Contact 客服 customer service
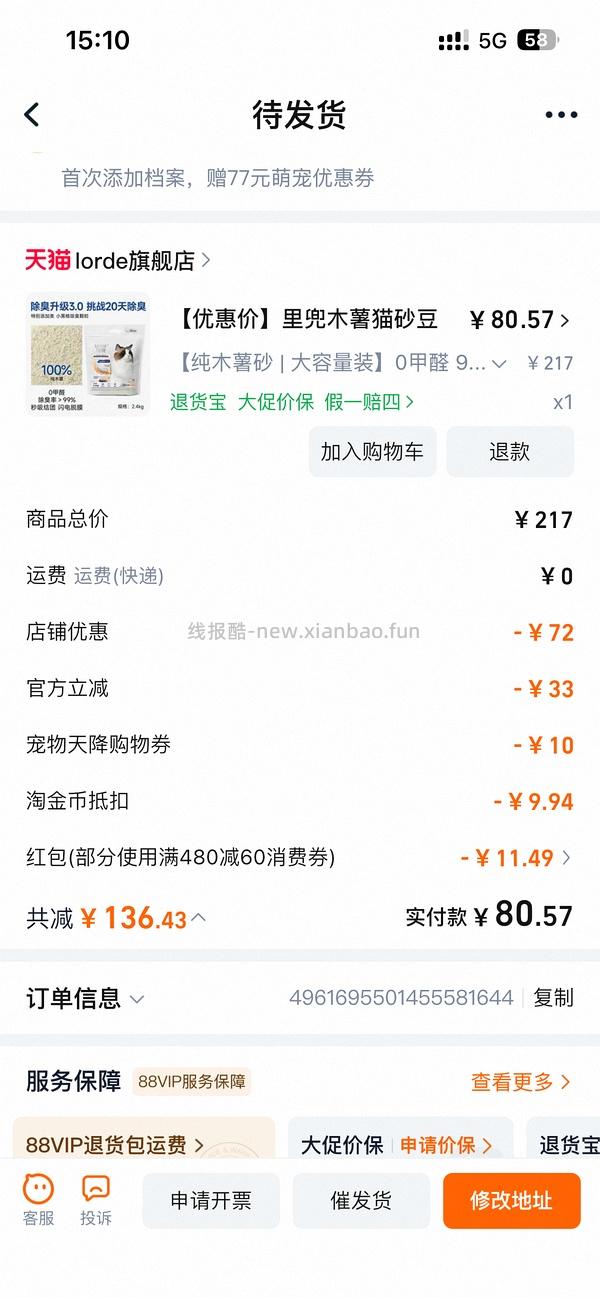The image size is (600, 1298). click(x=39, y=1200)
